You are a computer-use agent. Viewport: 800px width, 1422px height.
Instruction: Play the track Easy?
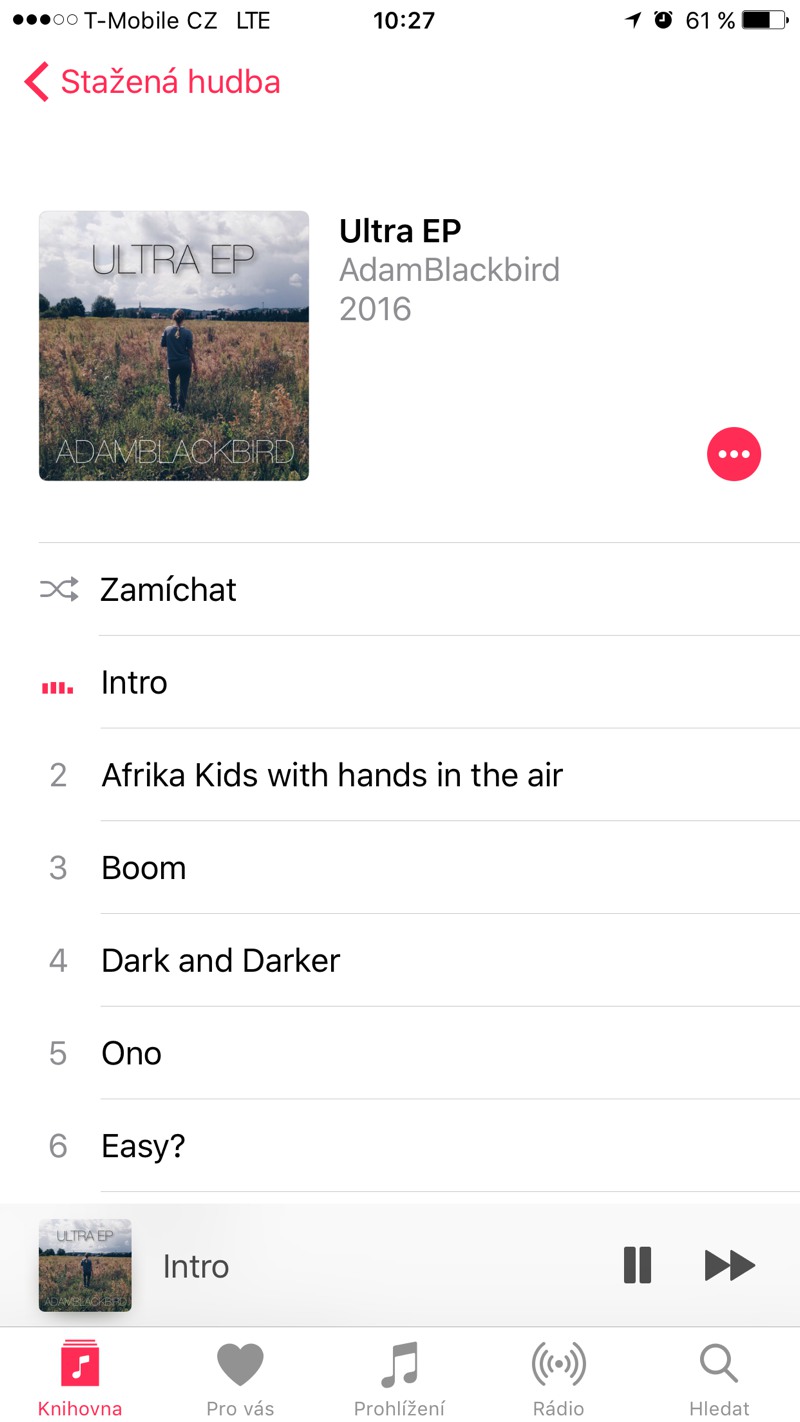pos(143,1146)
